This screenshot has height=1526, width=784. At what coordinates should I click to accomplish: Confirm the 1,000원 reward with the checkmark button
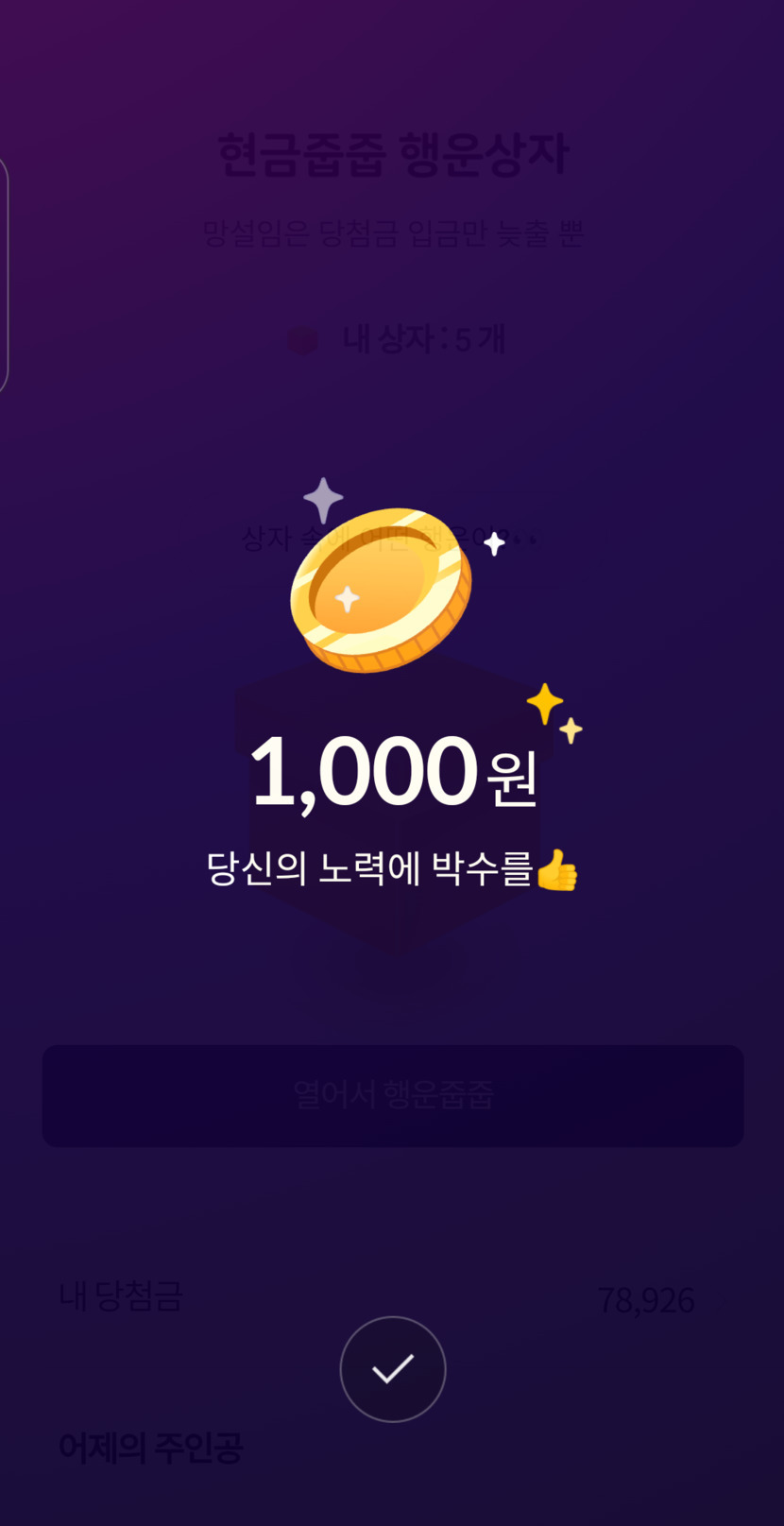click(392, 1368)
